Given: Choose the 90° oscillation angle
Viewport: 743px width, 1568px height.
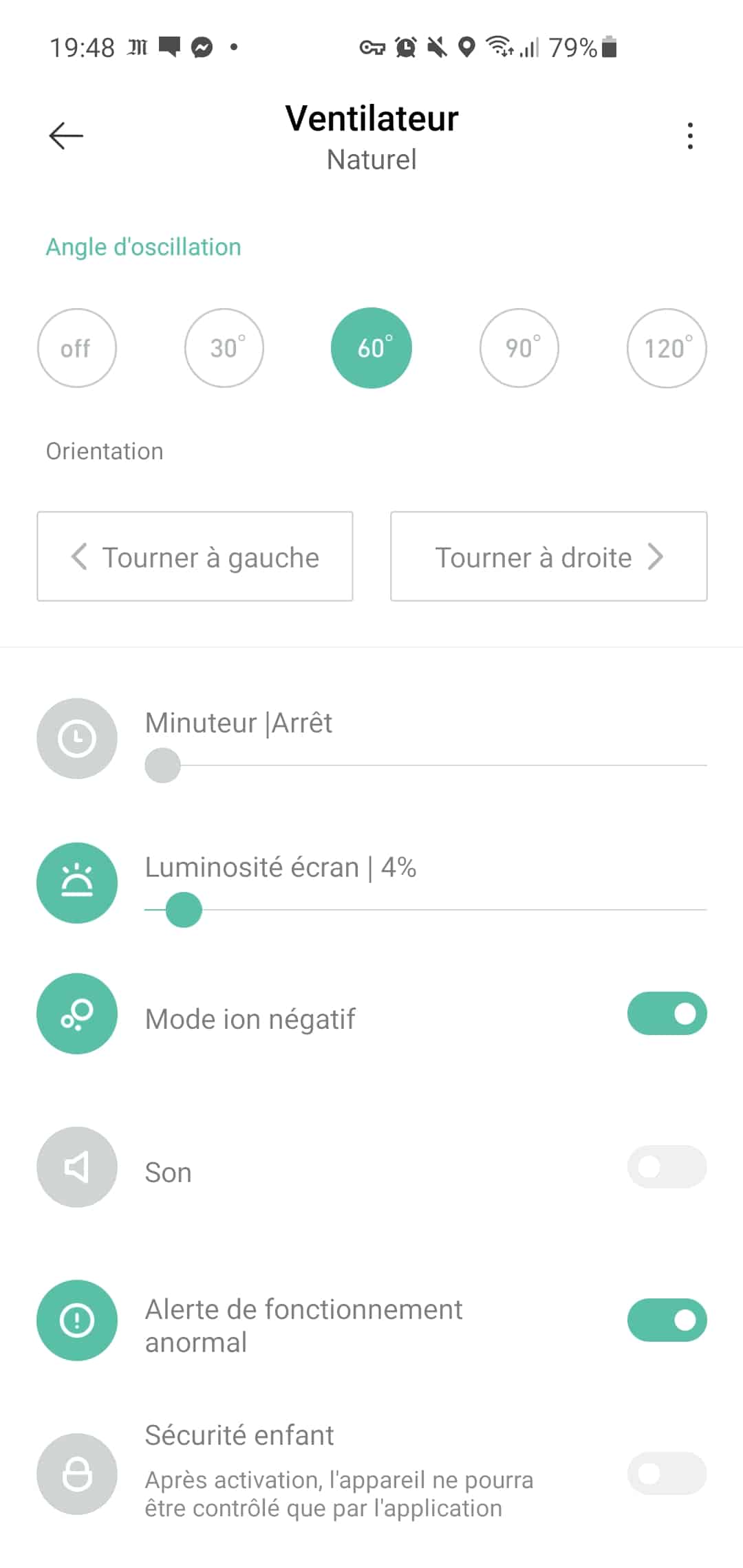Looking at the screenshot, I should (519, 348).
